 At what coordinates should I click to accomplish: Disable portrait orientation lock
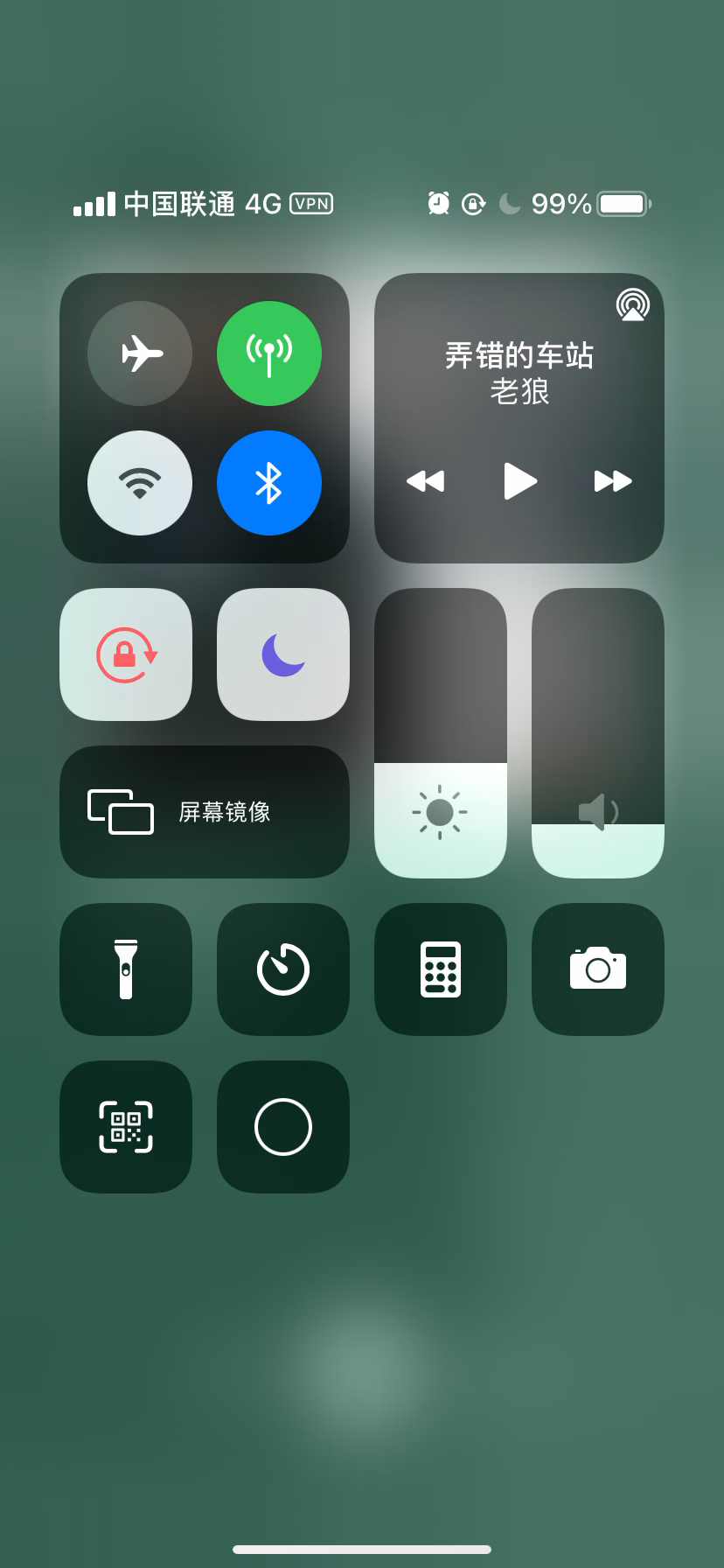click(126, 654)
